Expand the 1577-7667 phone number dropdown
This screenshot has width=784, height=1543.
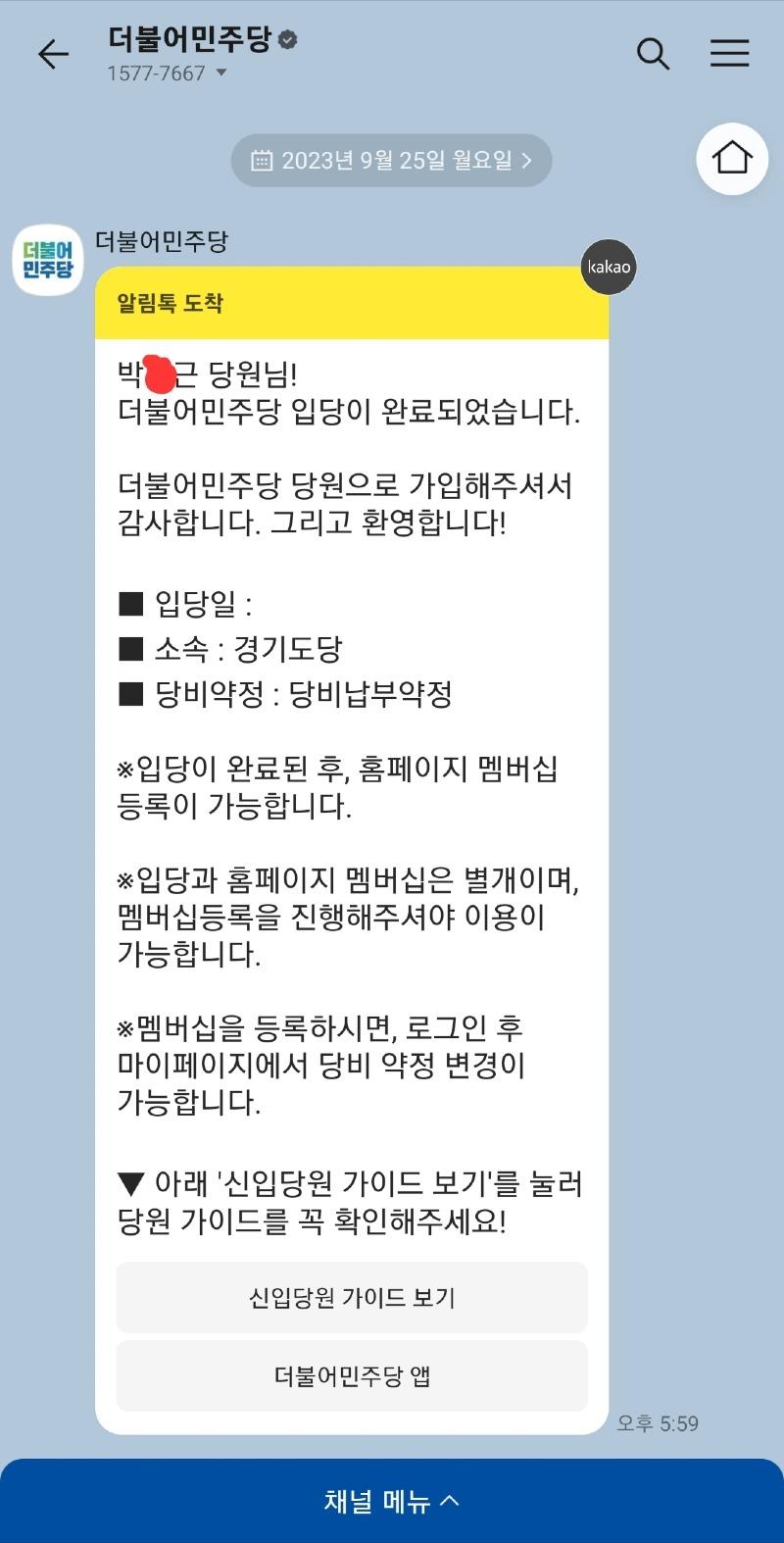point(221,74)
